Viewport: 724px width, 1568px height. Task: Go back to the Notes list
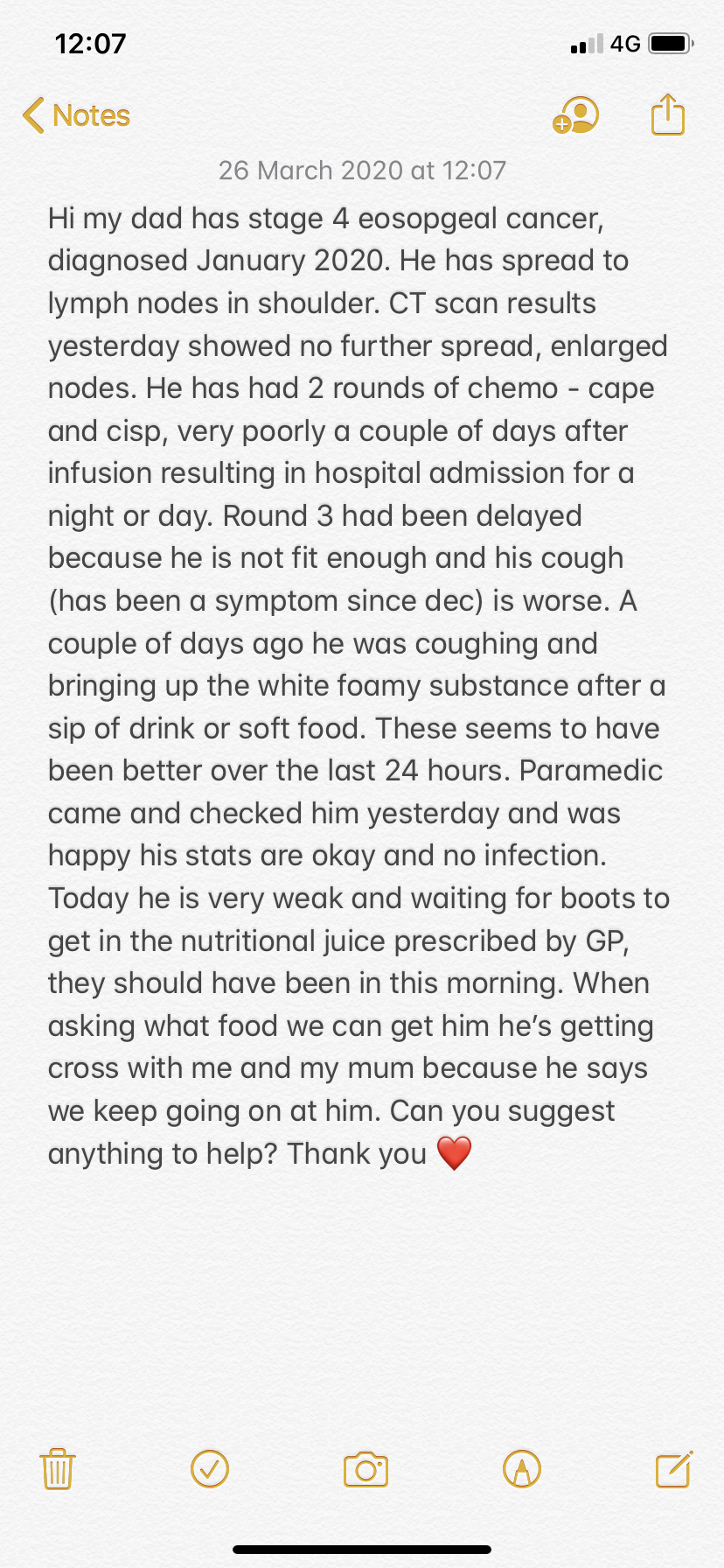[76, 115]
